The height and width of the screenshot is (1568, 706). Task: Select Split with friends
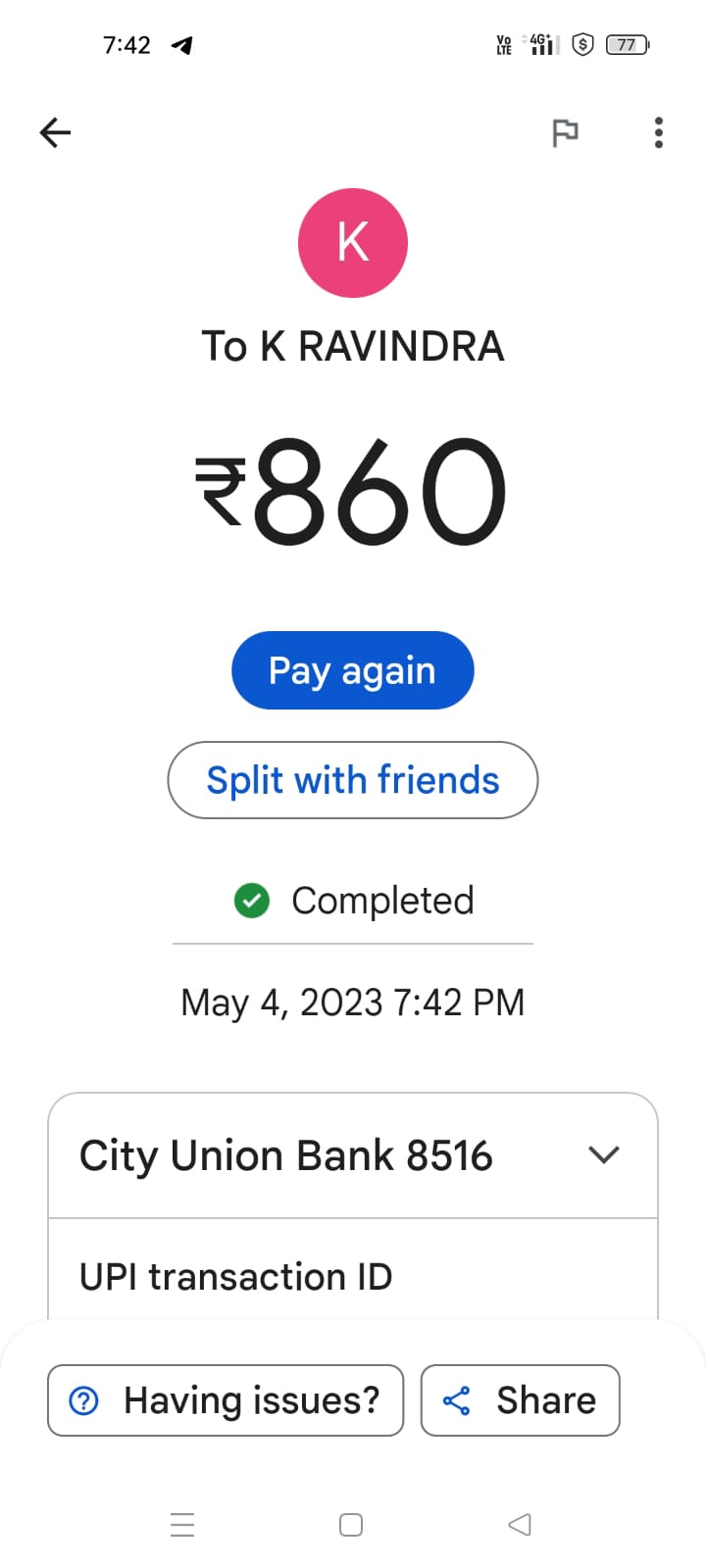[x=352, y=780]
